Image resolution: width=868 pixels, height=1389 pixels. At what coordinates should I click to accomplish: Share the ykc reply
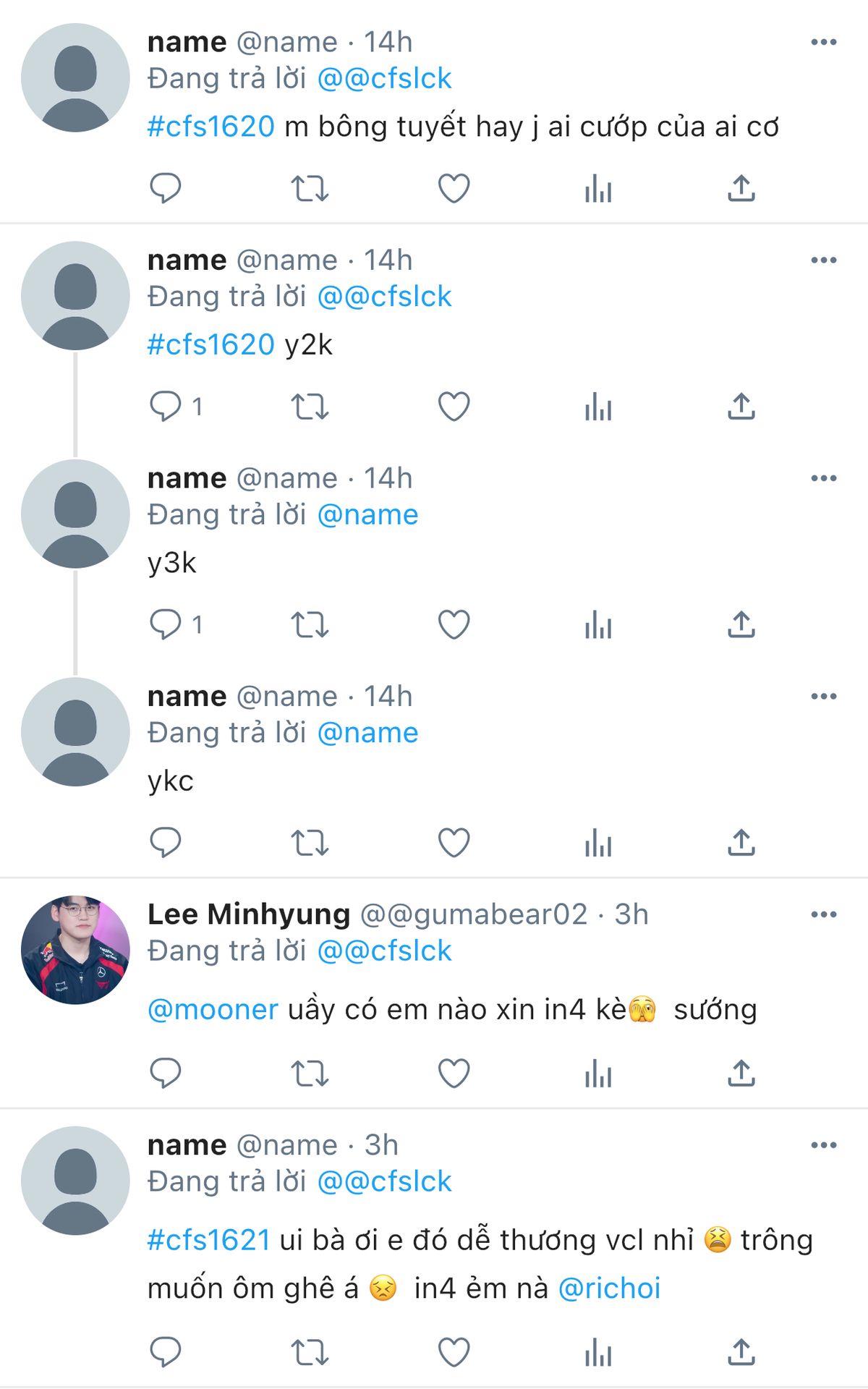coord(741,843)
